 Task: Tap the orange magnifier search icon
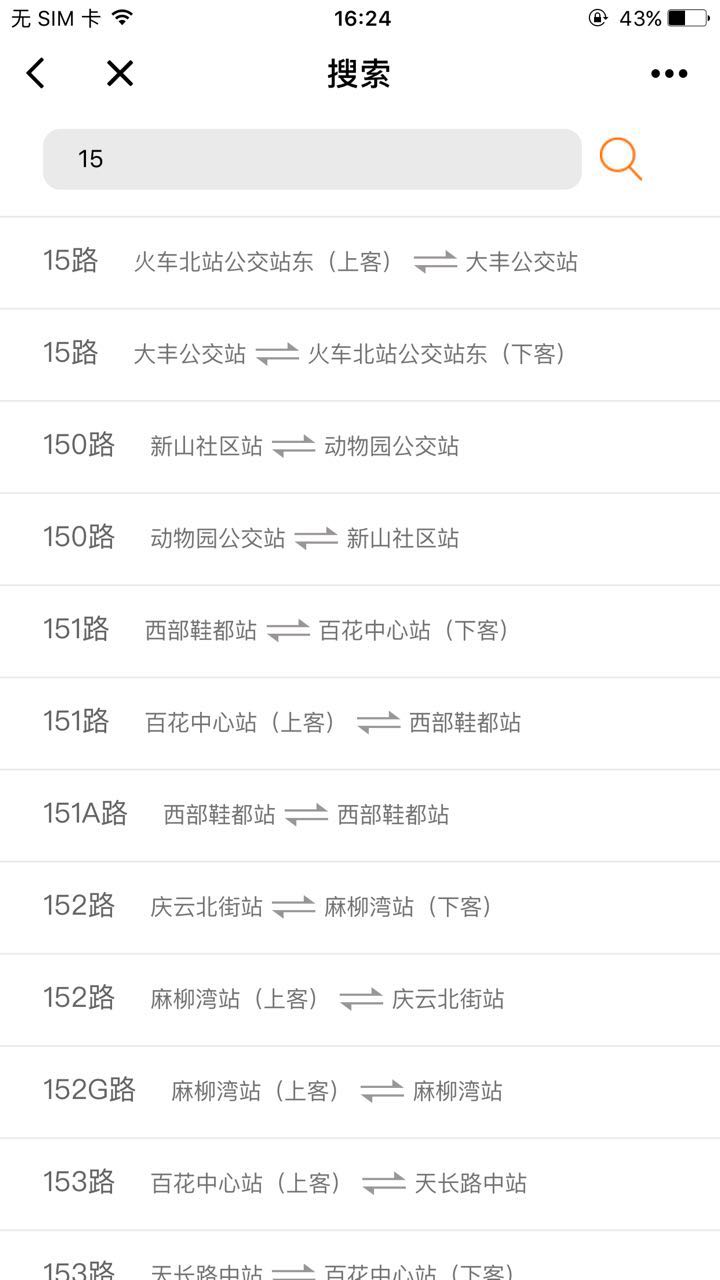pyautogui.click(x=620, y=159)
